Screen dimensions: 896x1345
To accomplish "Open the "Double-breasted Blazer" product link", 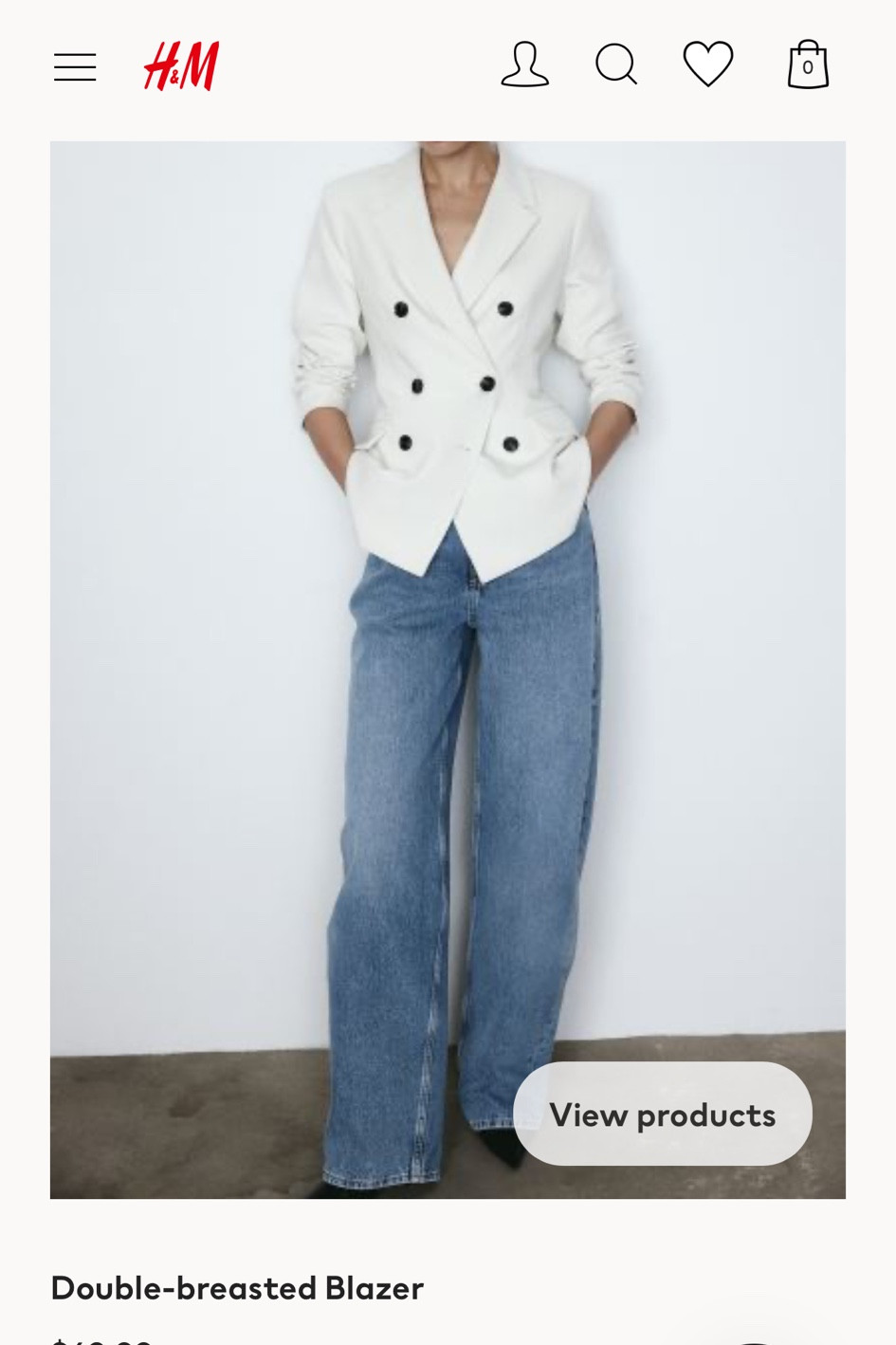I will [236, 1288].
